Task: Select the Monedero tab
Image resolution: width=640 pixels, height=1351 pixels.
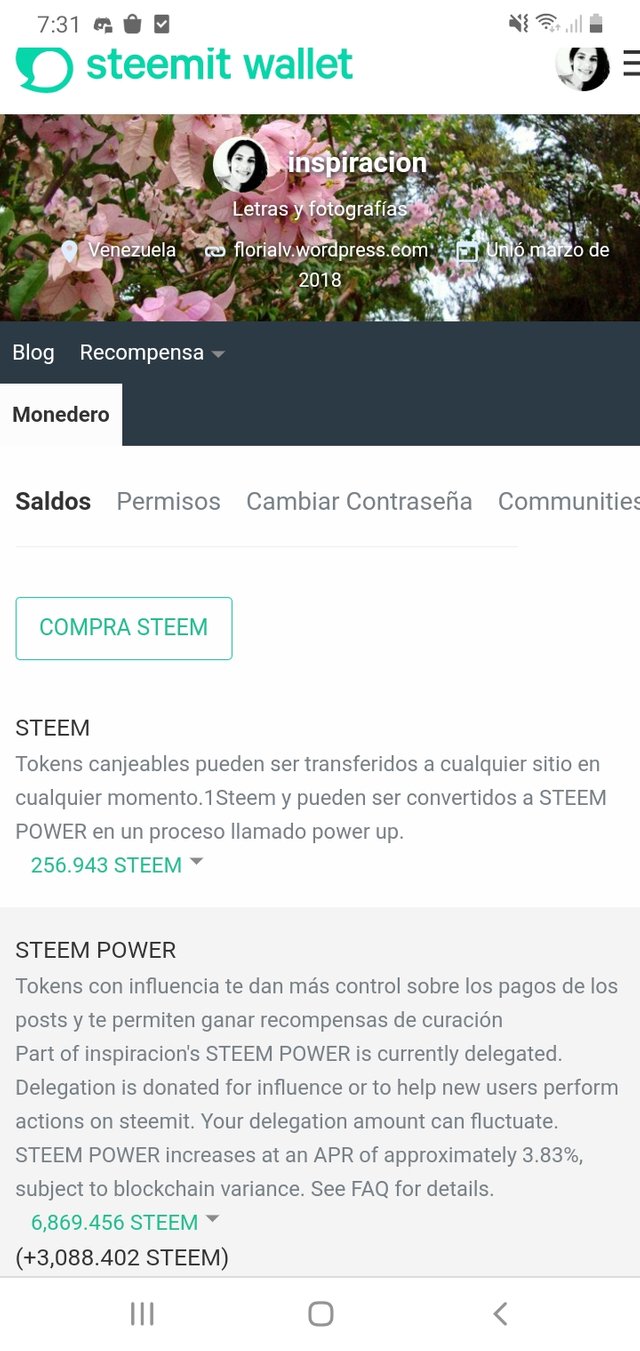Action: 61,414
